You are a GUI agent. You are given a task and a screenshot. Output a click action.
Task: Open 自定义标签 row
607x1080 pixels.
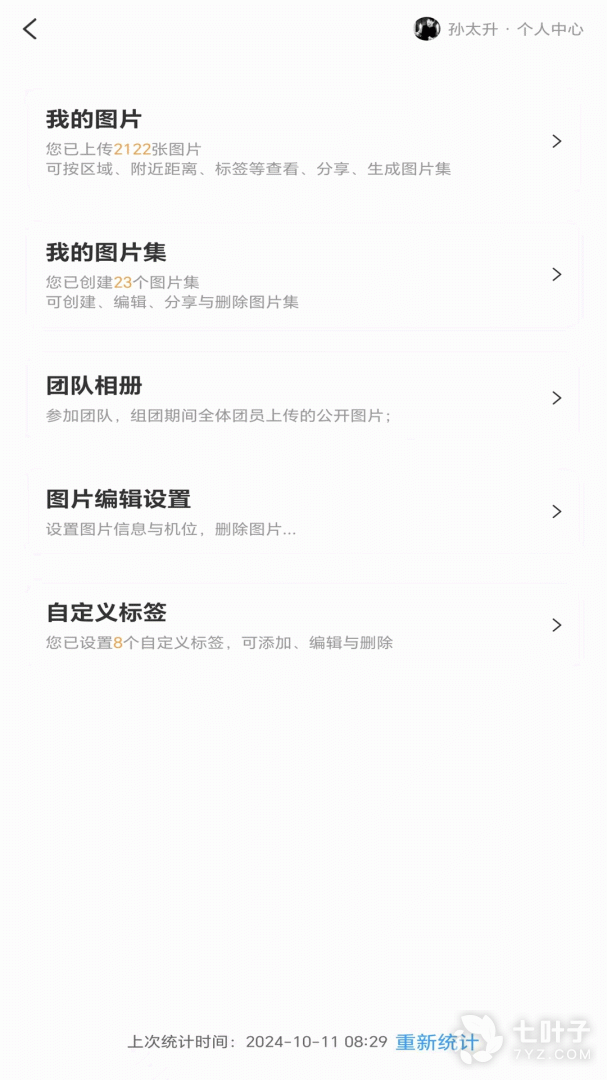pos(302,625)
